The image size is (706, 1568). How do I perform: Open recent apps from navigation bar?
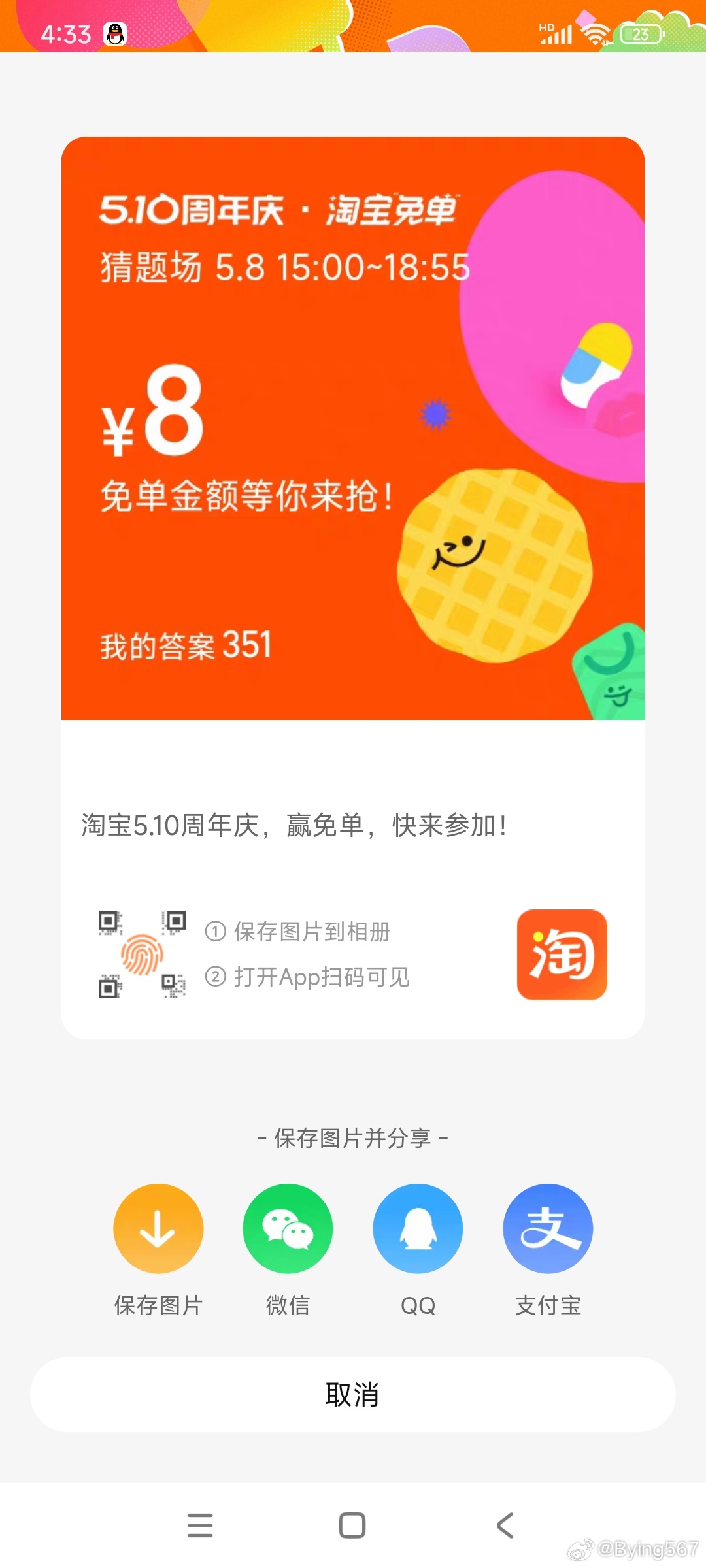(x=200, y=1526)
